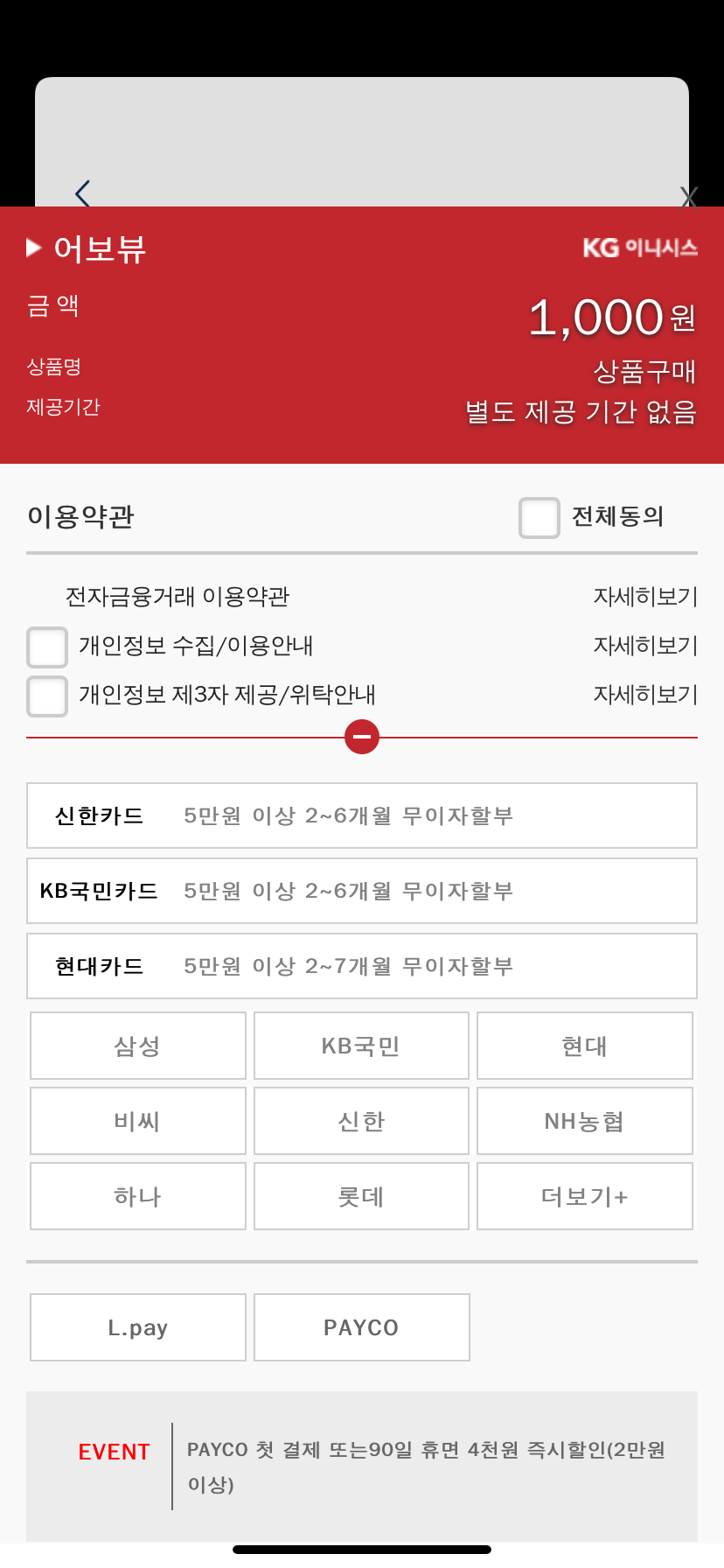Open KB국민카드 interest-free installment offer

[362, 891]
